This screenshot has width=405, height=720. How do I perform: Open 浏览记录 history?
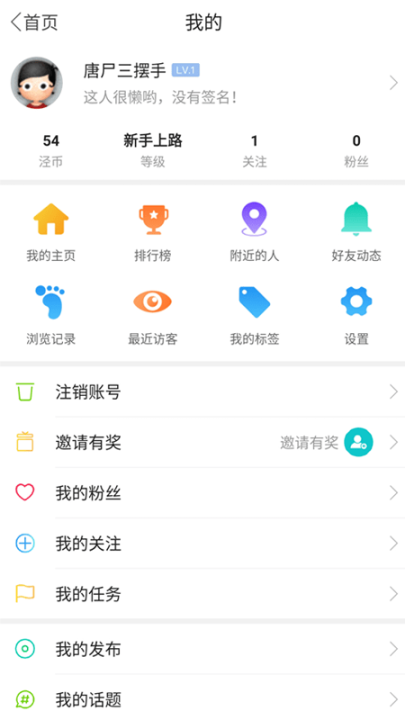(x=51, y=316)
